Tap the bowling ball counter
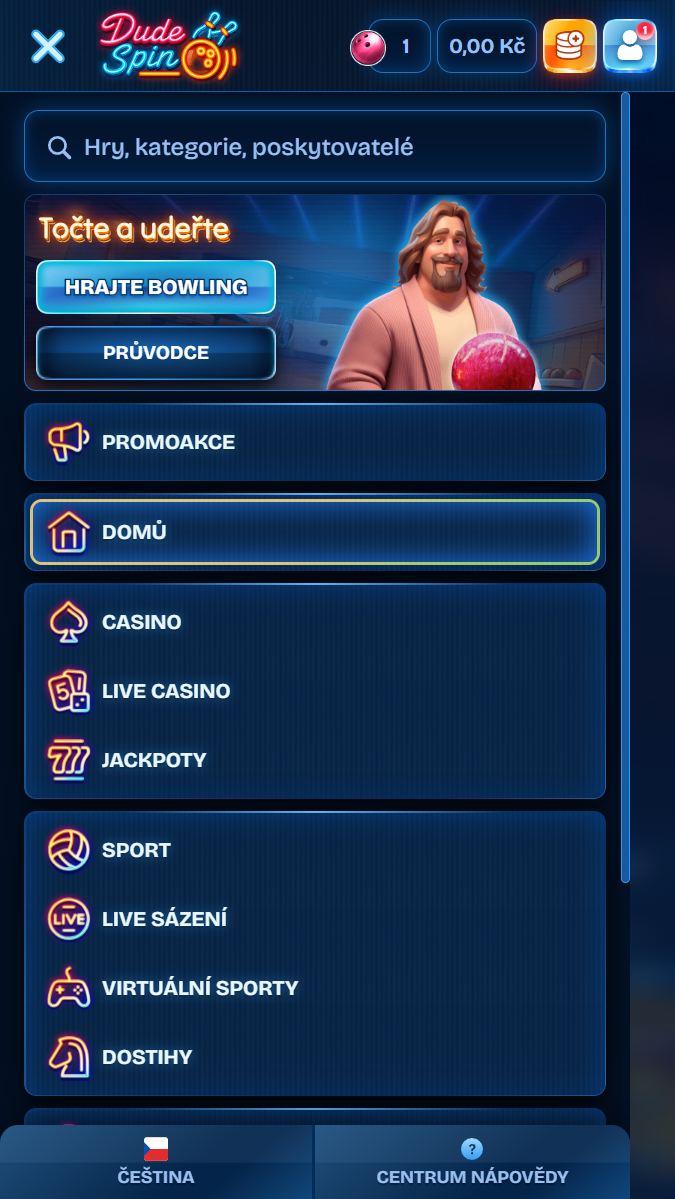This screenshot has height=1199, width=675. point(389,46)
